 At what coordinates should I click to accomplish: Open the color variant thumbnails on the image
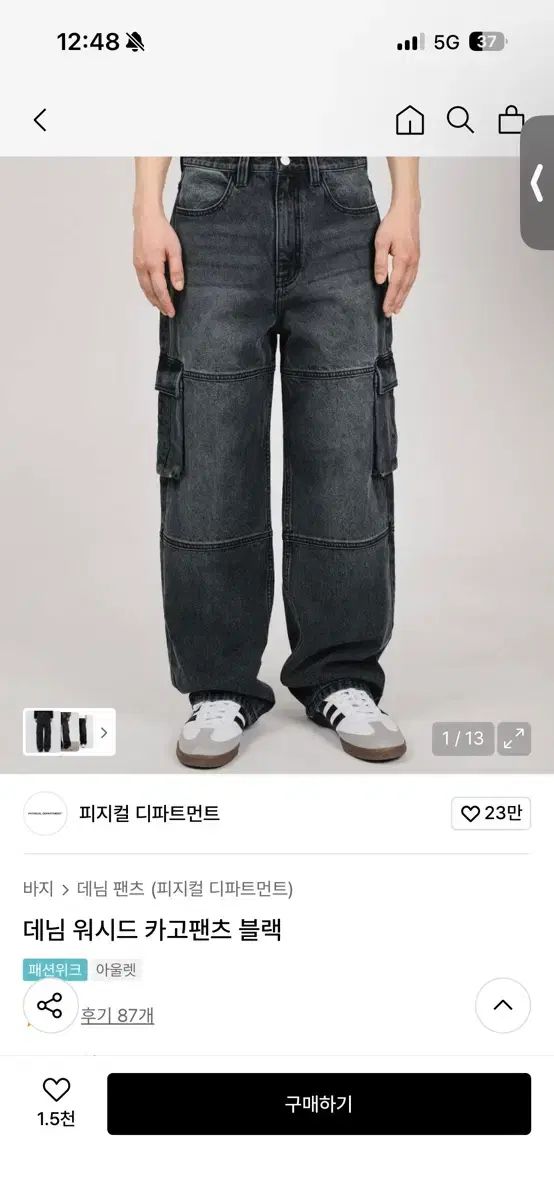click(69, 732)
